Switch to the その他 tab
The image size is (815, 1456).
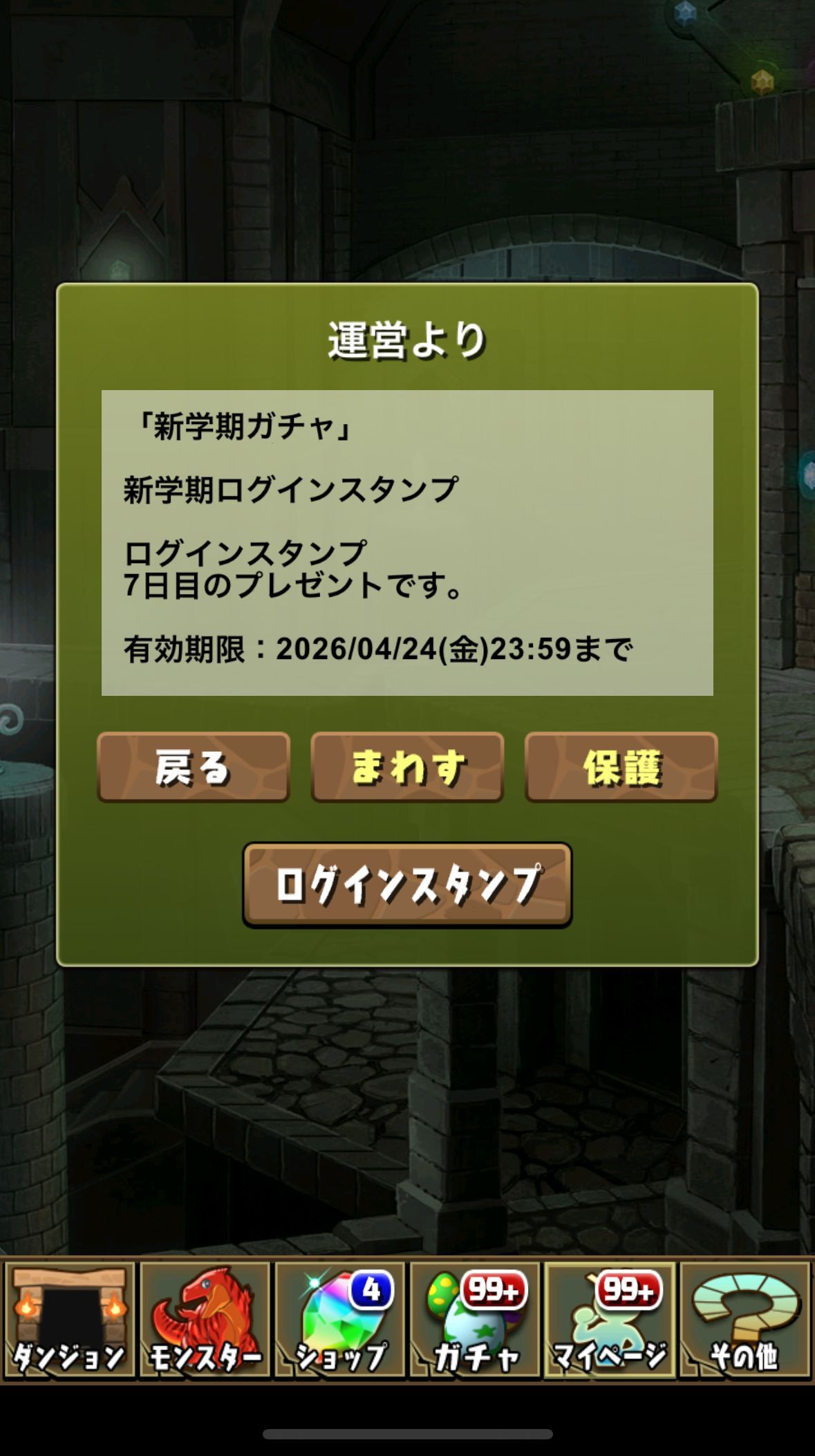click(x=745, y=1320)
